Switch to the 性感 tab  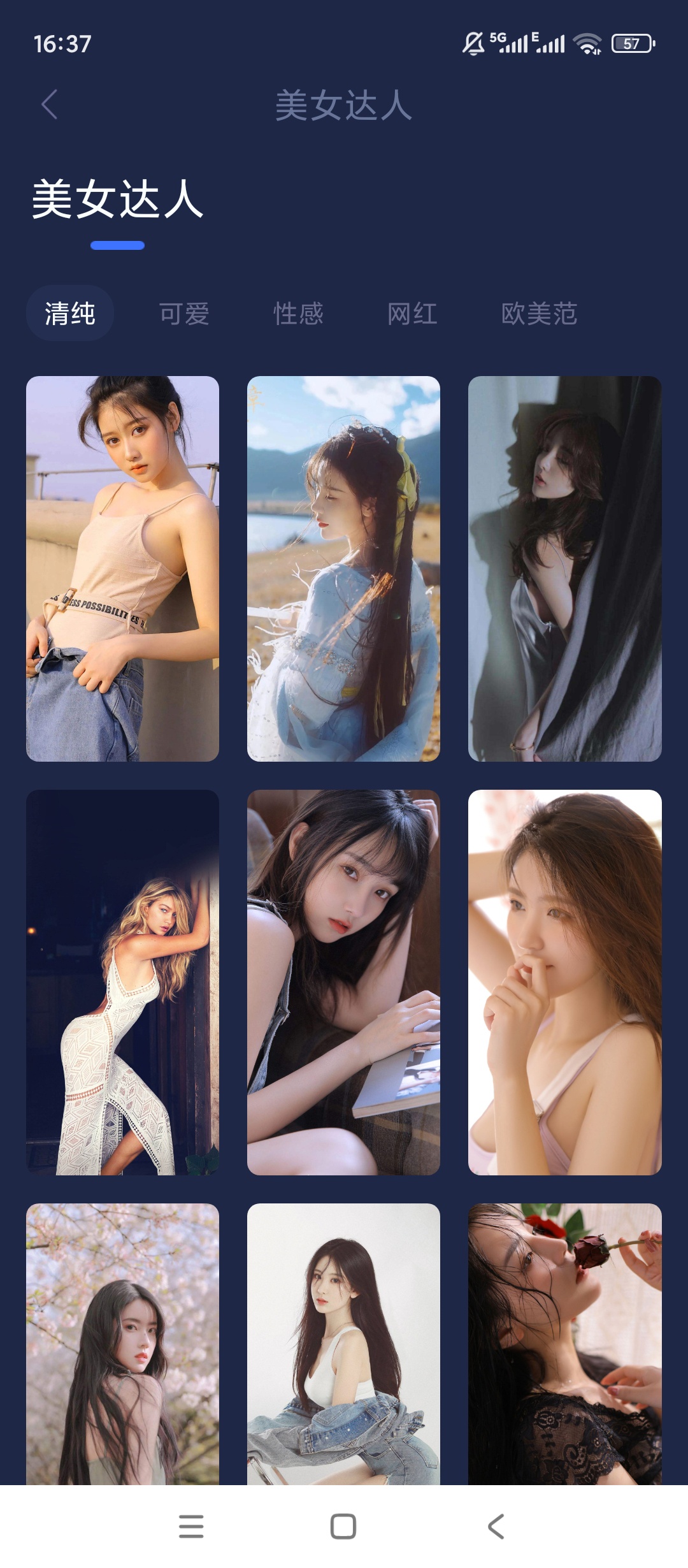tap(298, 313)
